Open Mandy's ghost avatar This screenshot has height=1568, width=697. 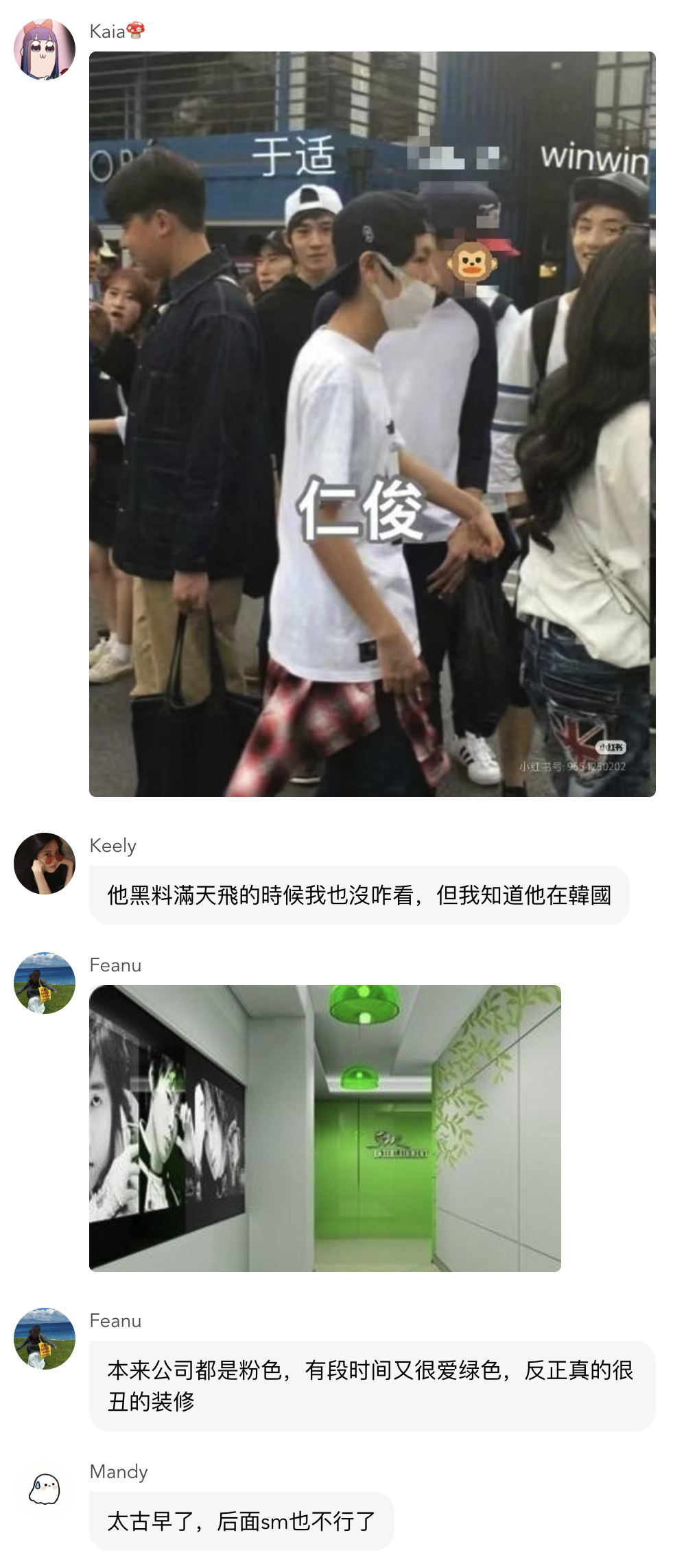pyautogui.click(x=45, y=1489)
